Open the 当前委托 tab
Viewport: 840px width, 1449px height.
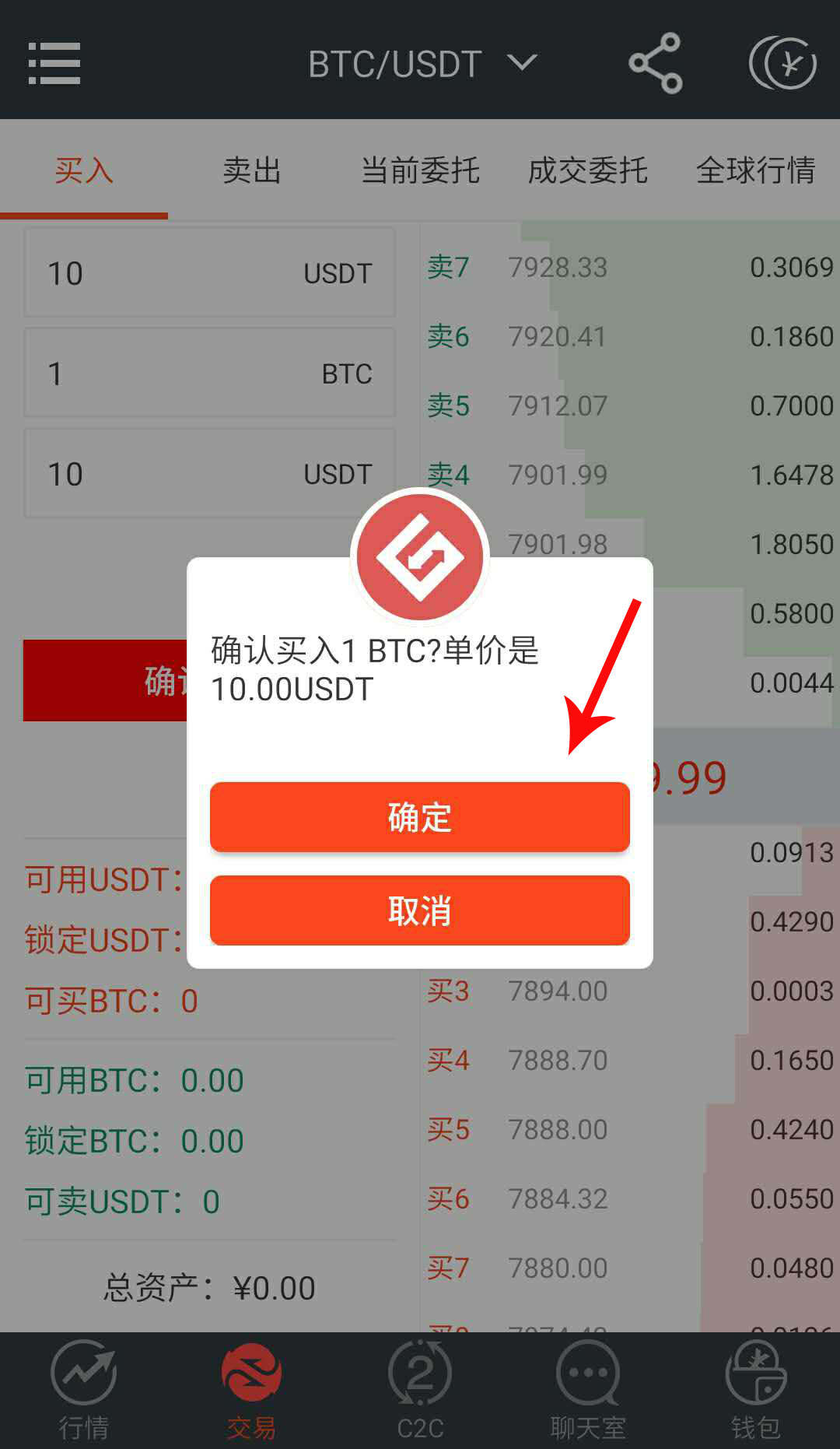[419, 170]
